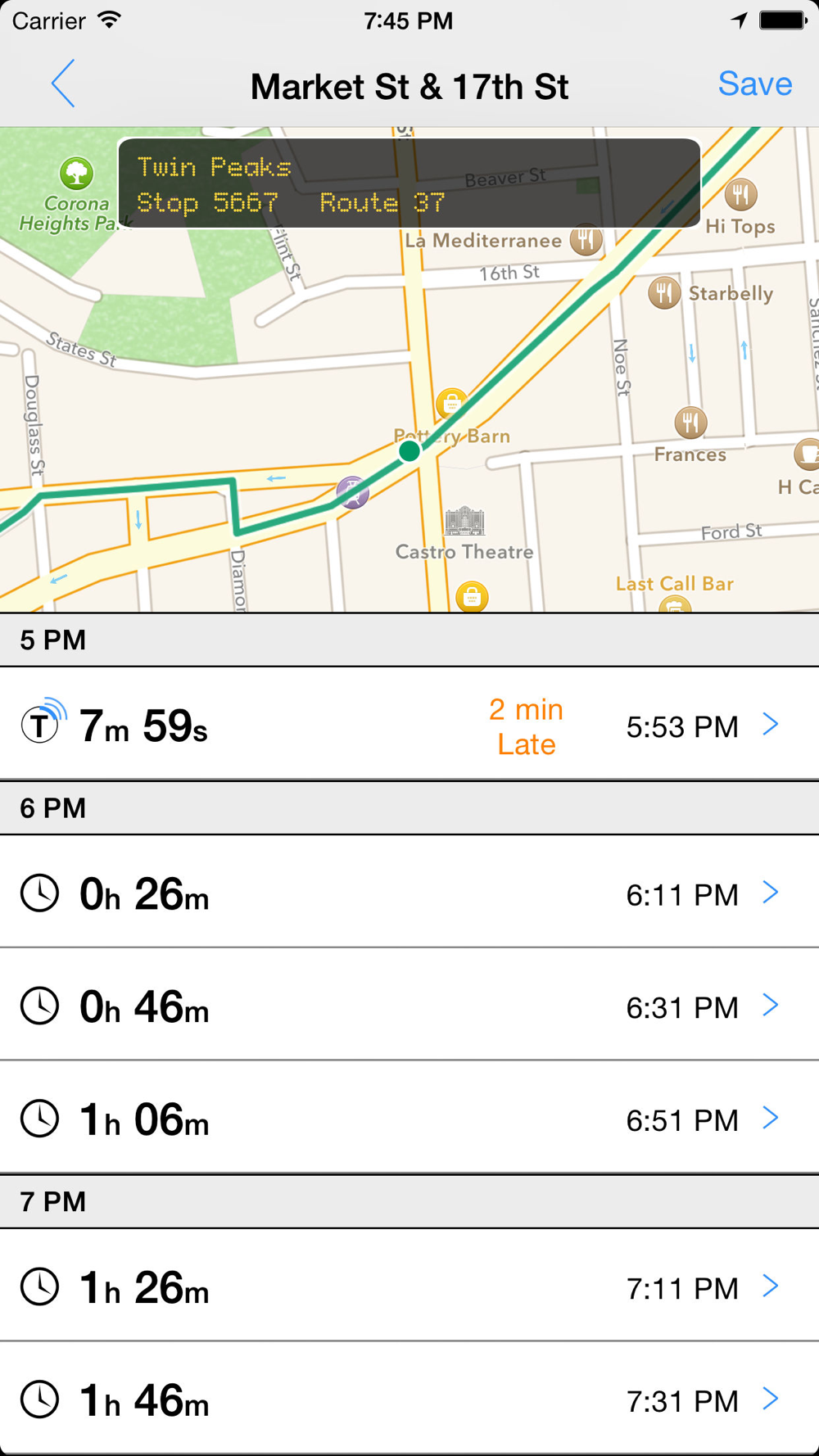
Task: Open the 7:31 PM departure row
Action: pyautogui.click(x=409, y=1399)
